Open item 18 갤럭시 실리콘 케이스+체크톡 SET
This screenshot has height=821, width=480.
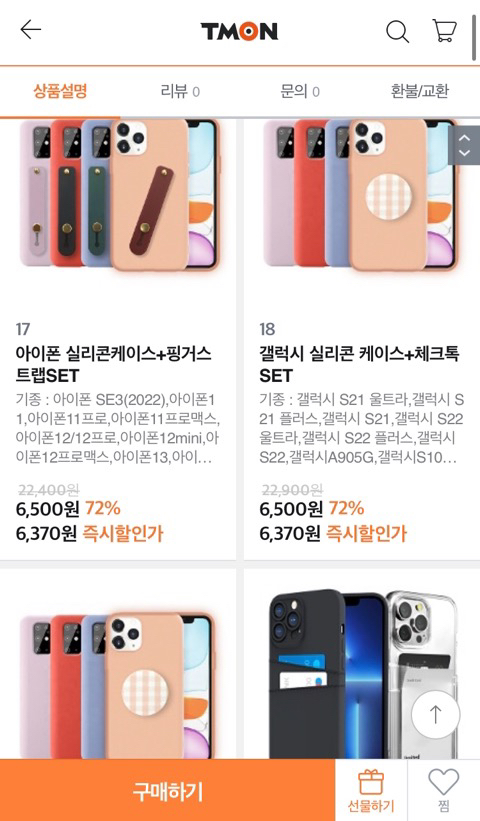362,339
